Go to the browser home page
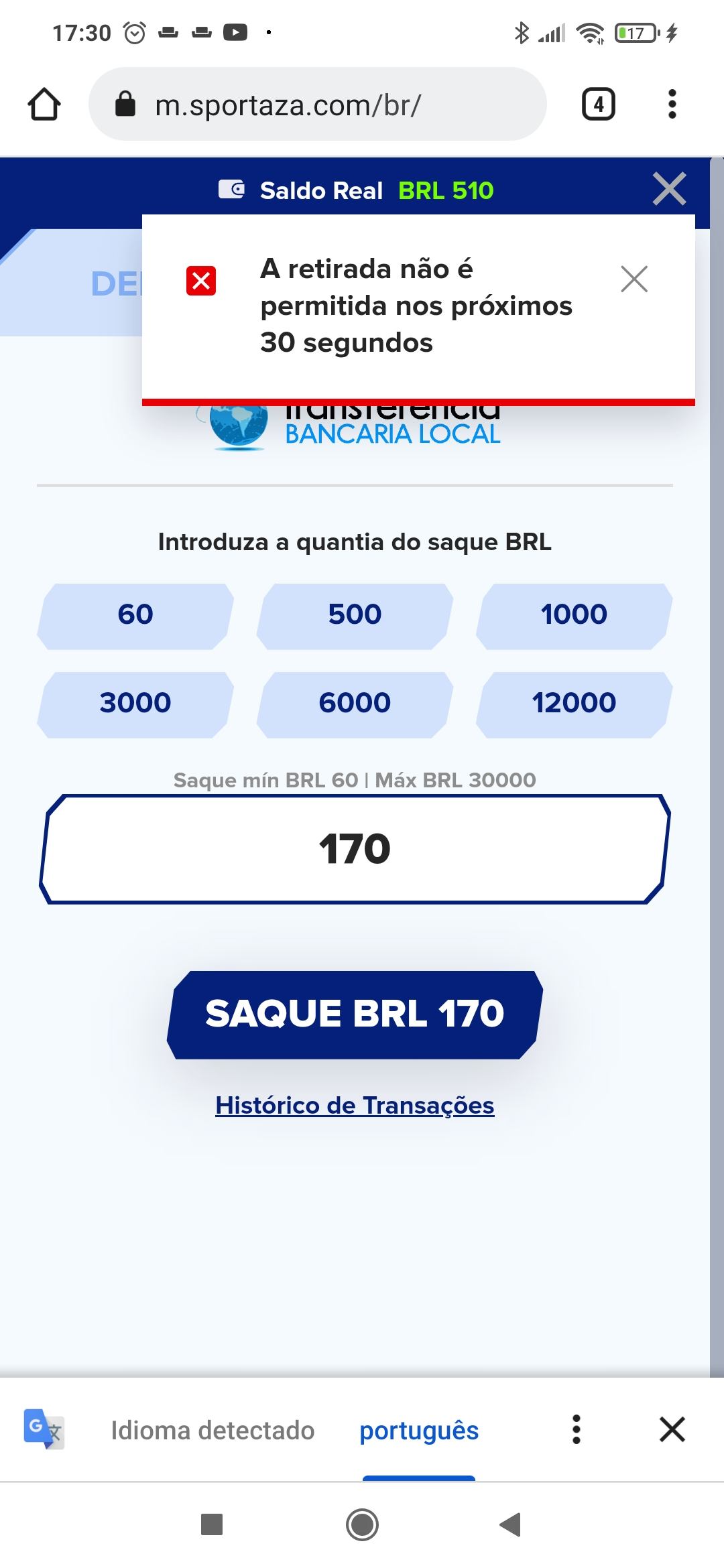This screenshot has height=1568, width=724. pos(44,105)
